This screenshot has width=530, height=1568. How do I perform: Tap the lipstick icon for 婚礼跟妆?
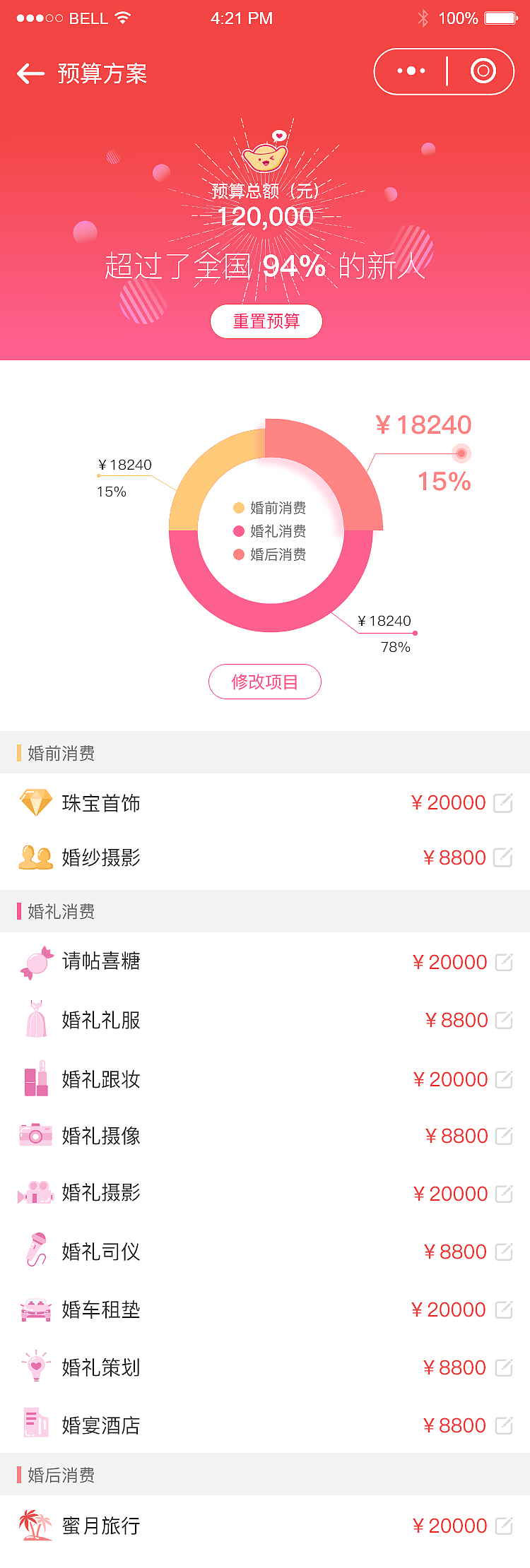36,1079
